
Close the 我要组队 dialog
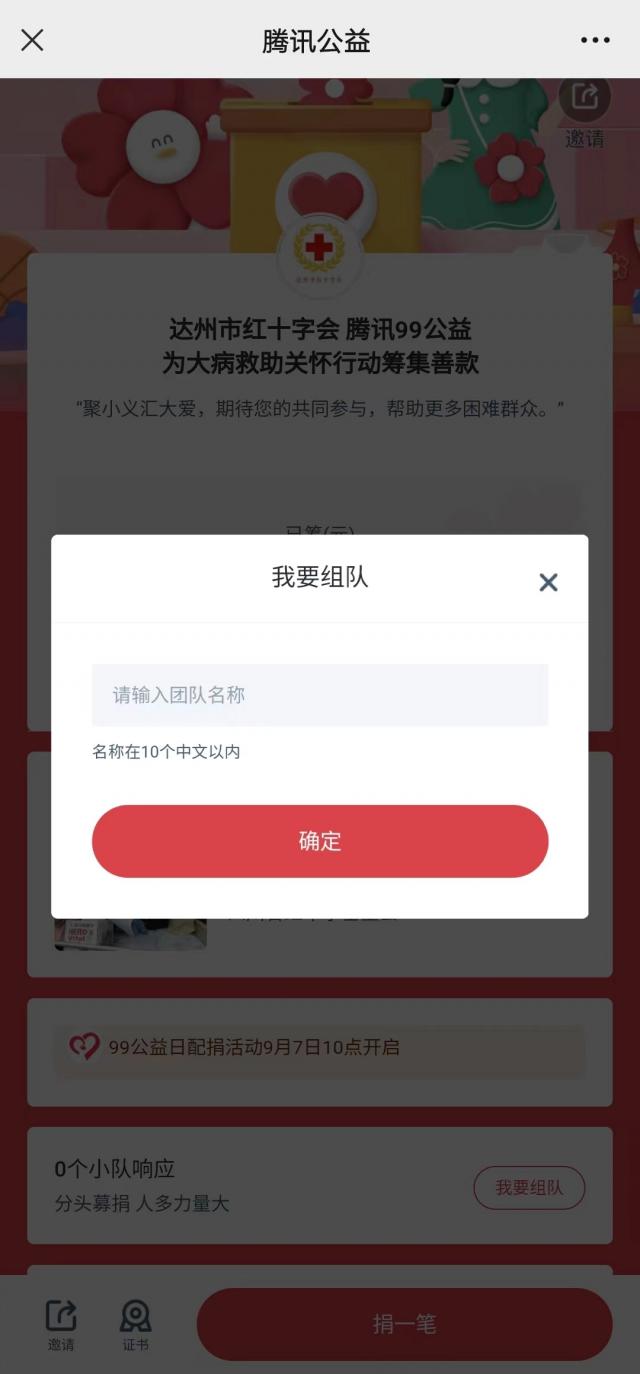pos(548,582)
